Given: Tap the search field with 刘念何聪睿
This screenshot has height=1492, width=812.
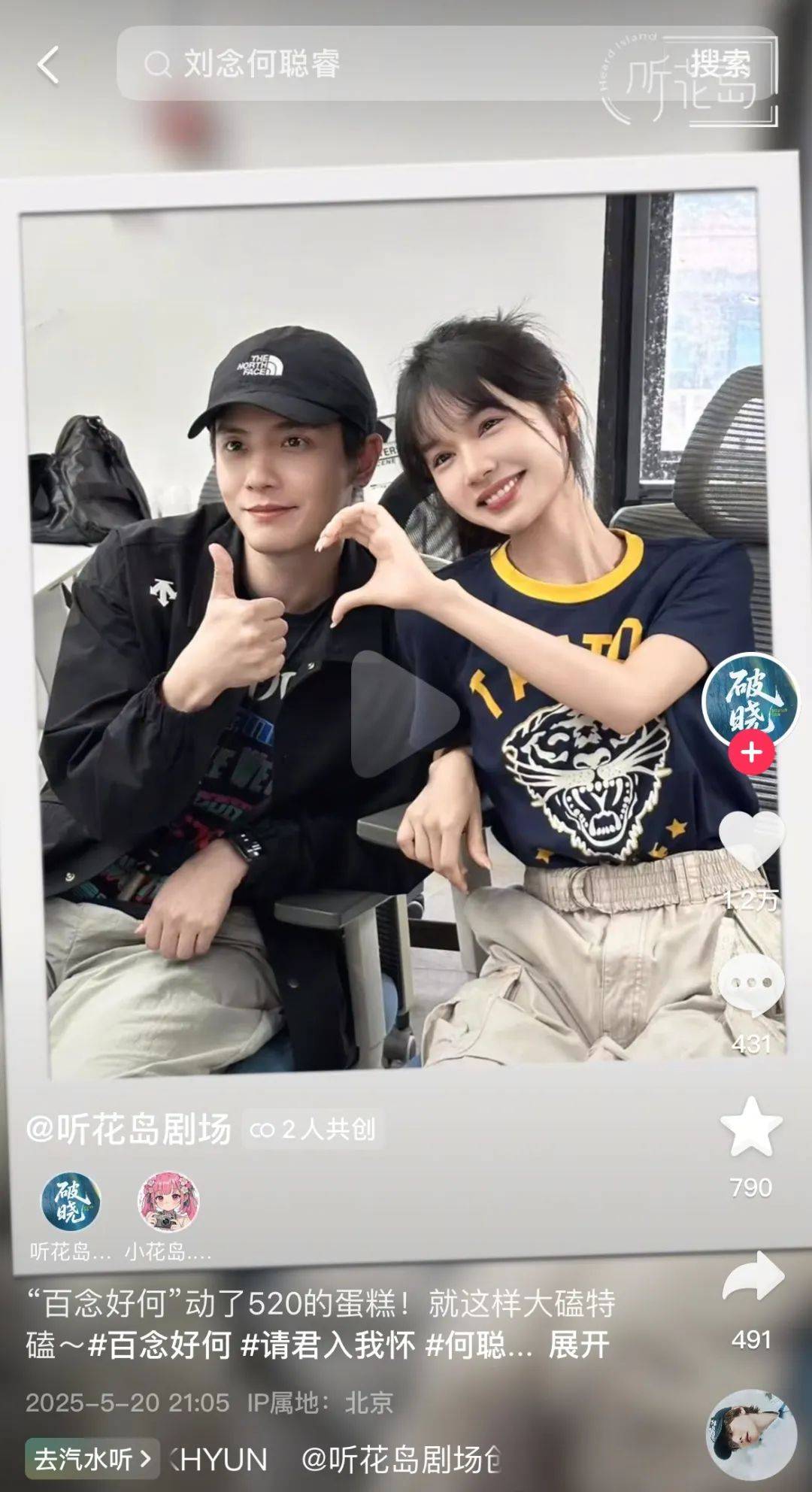Looking at the screenshot, I should pyautogui.click(x=376, y=65).
